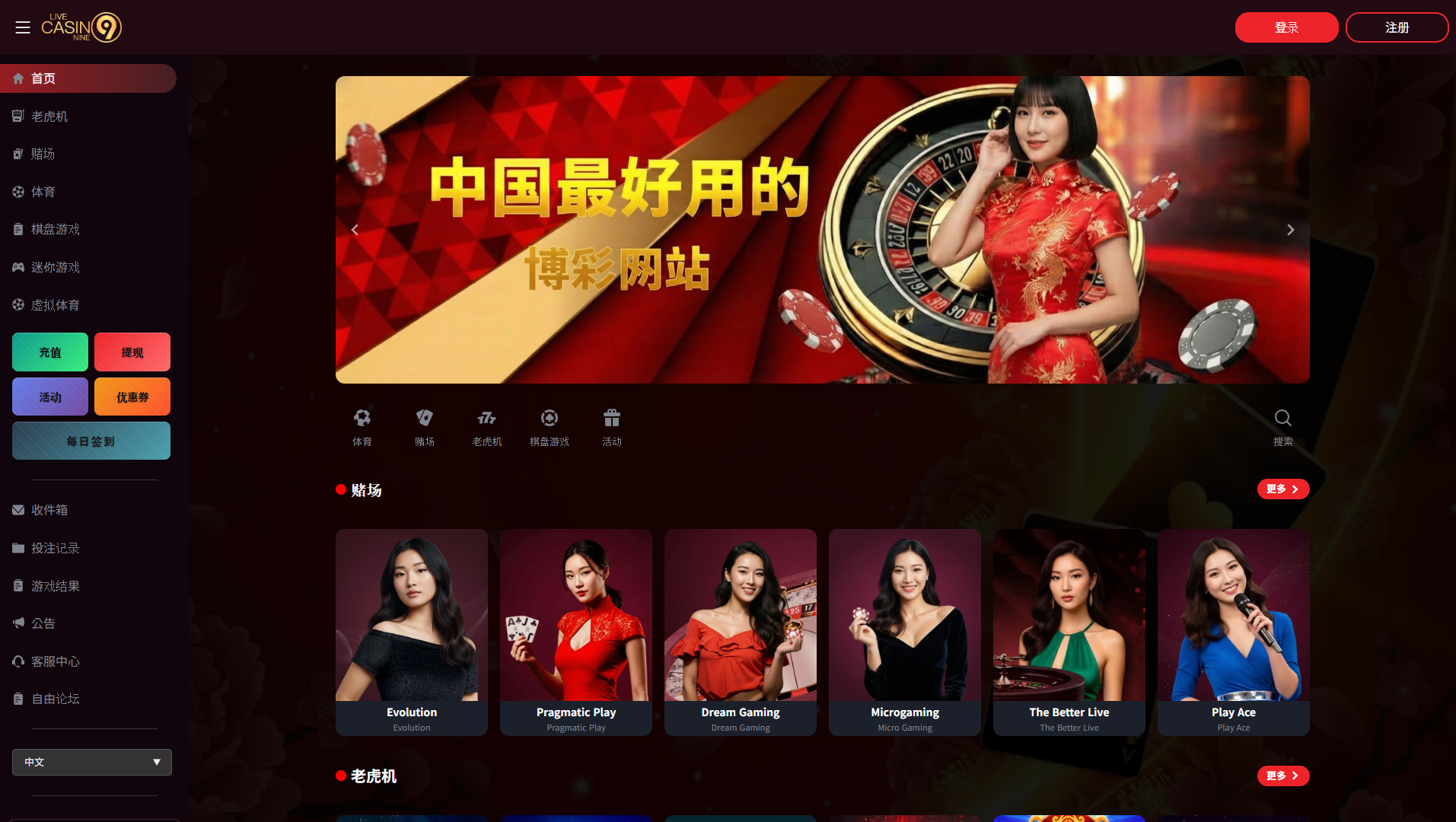Tap the red 提现 withdraw button
The width and height of the screenshot is (1456, 822).
[132, 352]
